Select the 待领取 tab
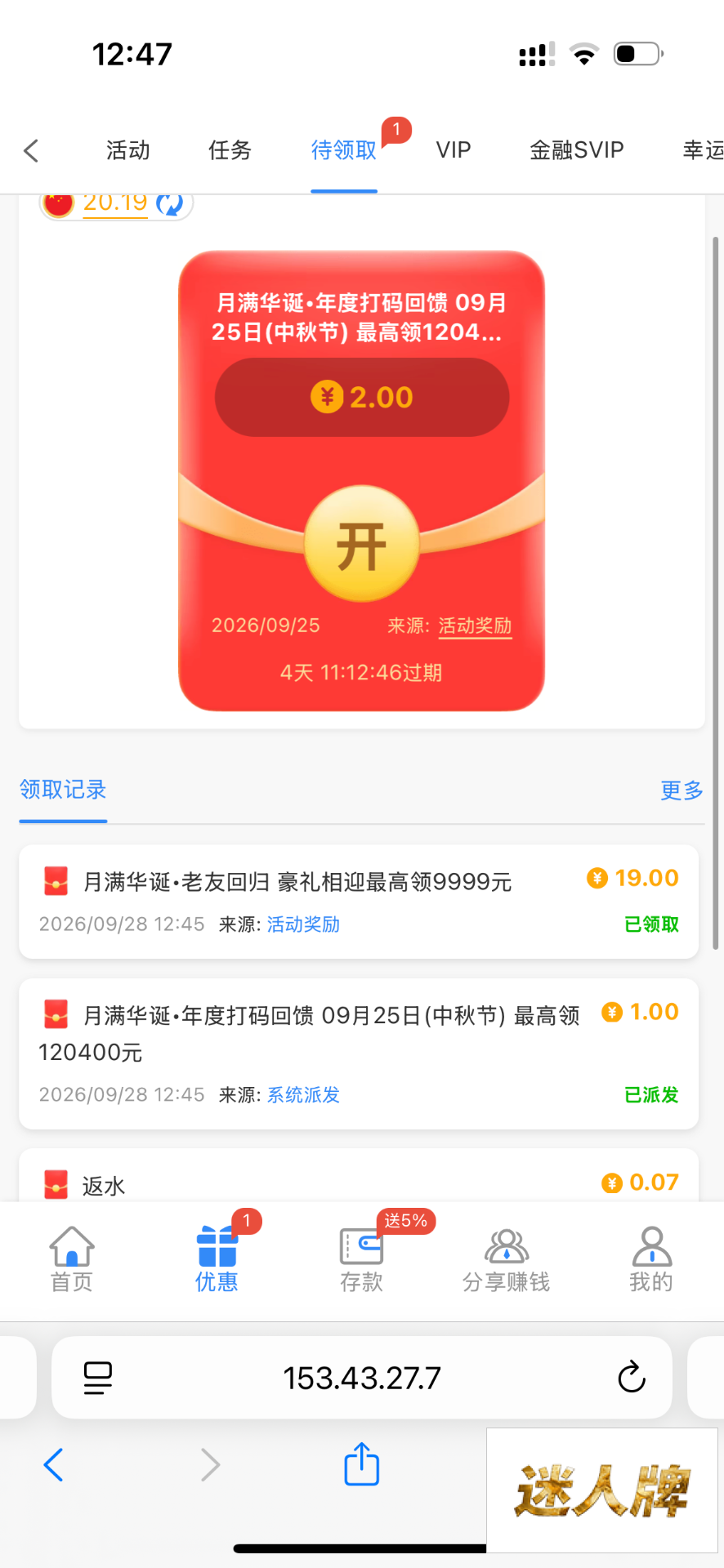Image resolution: width=724 pixels, height=1568 pixels. point(344,150)
